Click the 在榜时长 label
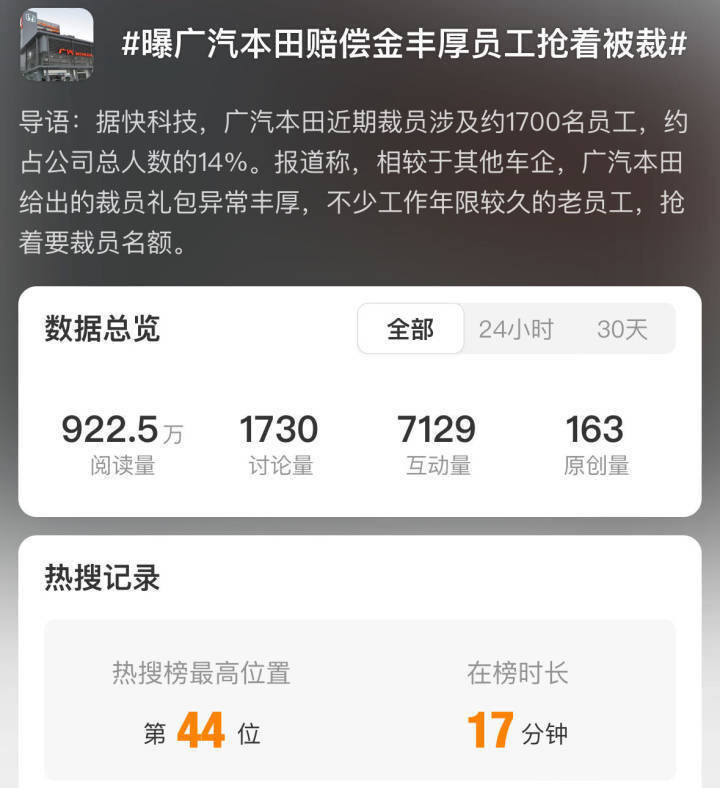The width and height of the screenshot is (720, 788). (518, 674)
